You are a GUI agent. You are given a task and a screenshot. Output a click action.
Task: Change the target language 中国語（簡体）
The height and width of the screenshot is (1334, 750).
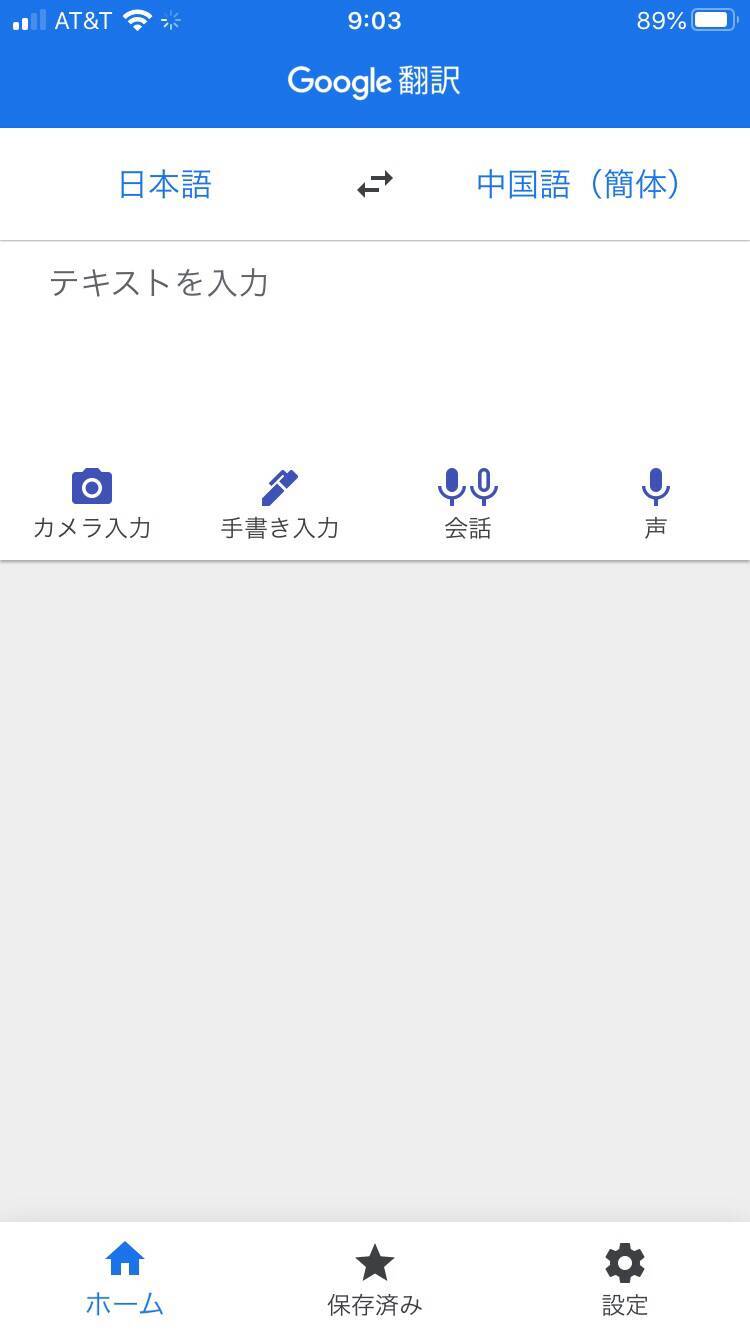pos(579,185)
